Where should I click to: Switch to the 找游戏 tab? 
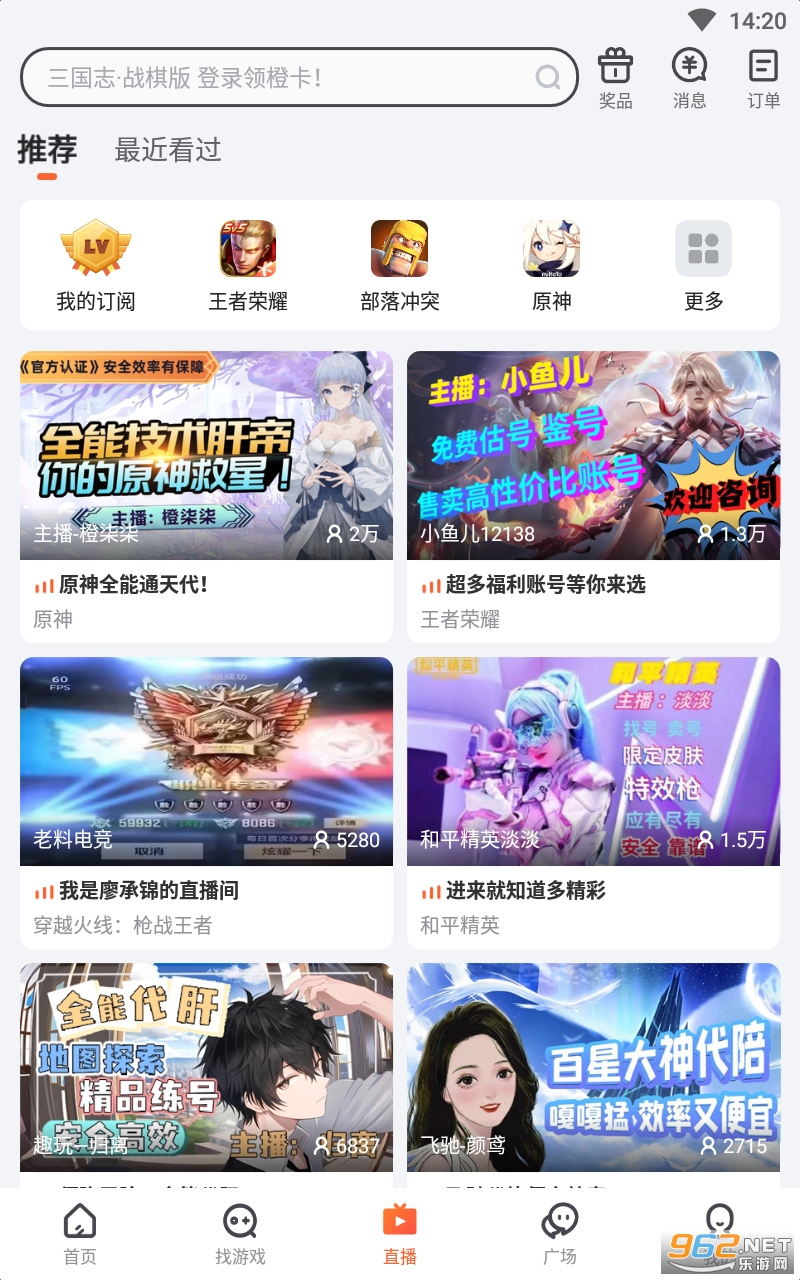[240, 1234]
